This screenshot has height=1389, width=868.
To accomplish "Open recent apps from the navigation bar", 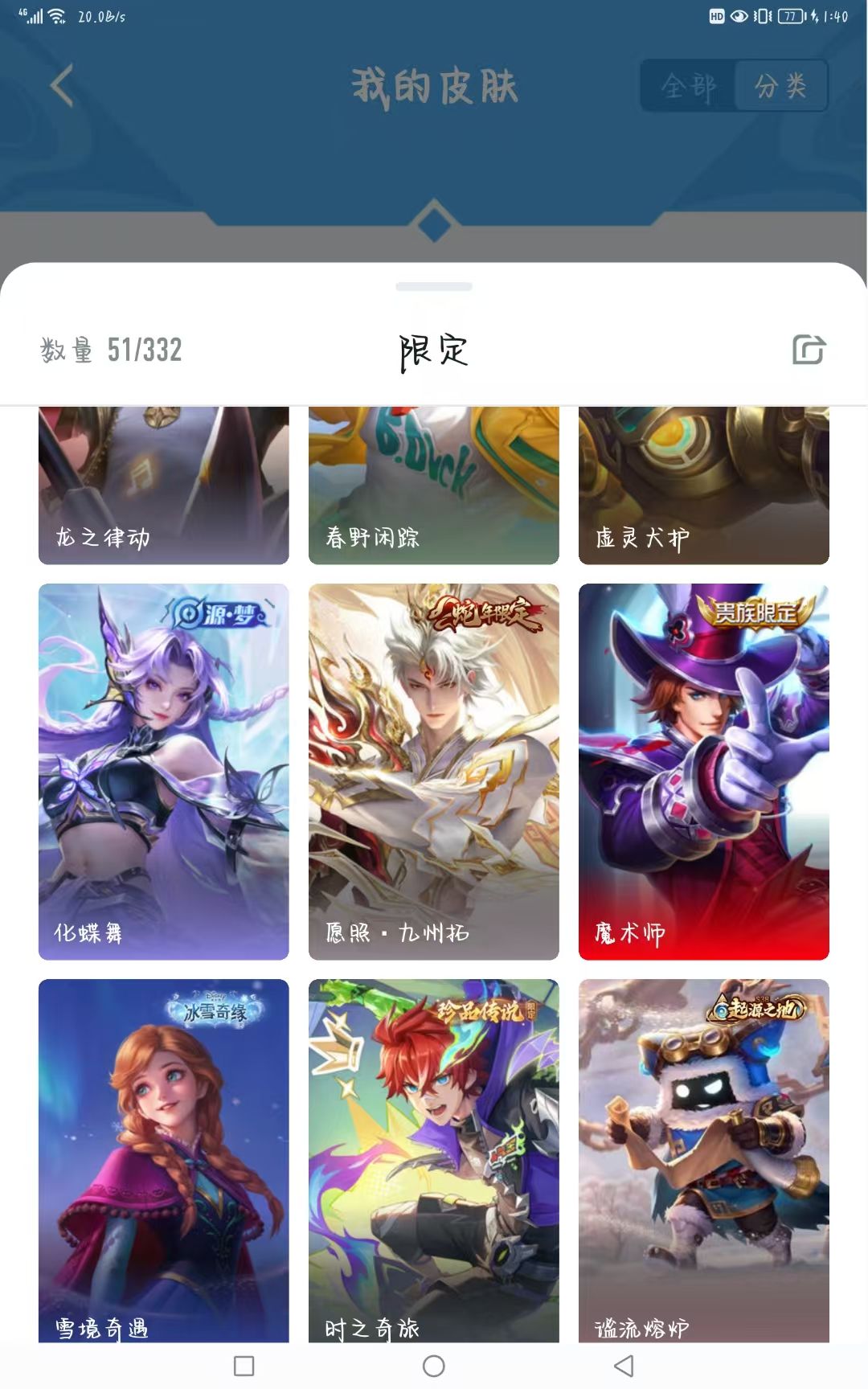I will pyautogui.click(x=244, y=1366).
